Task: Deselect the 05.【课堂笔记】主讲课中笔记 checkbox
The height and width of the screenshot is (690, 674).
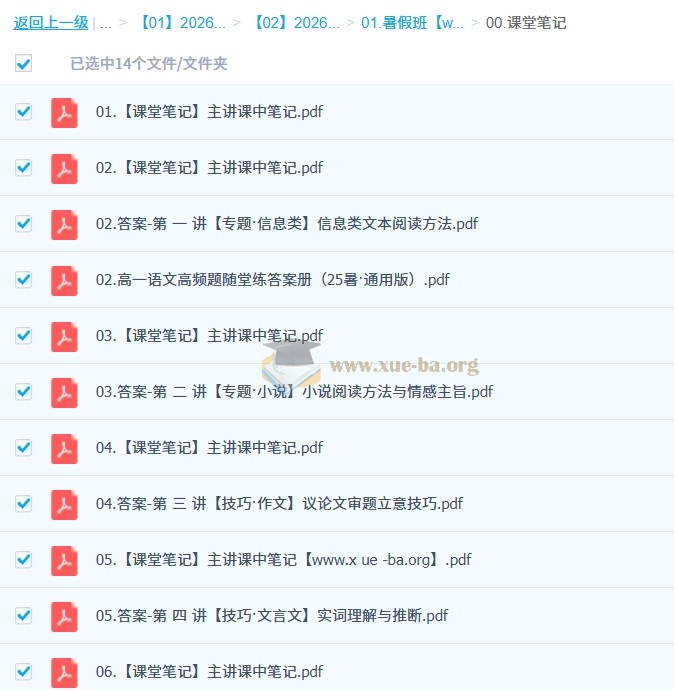Action: (x=24, y=560)
